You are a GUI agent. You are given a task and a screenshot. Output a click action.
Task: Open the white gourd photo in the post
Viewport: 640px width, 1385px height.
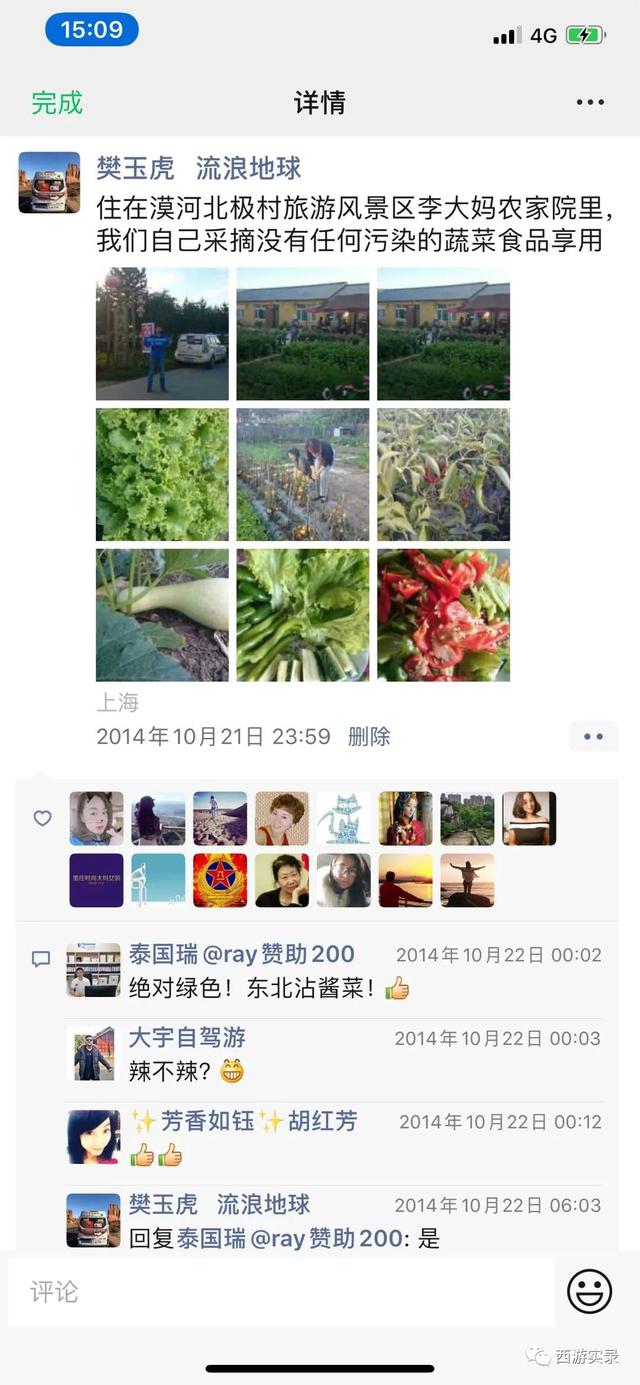tap(162, 615)
